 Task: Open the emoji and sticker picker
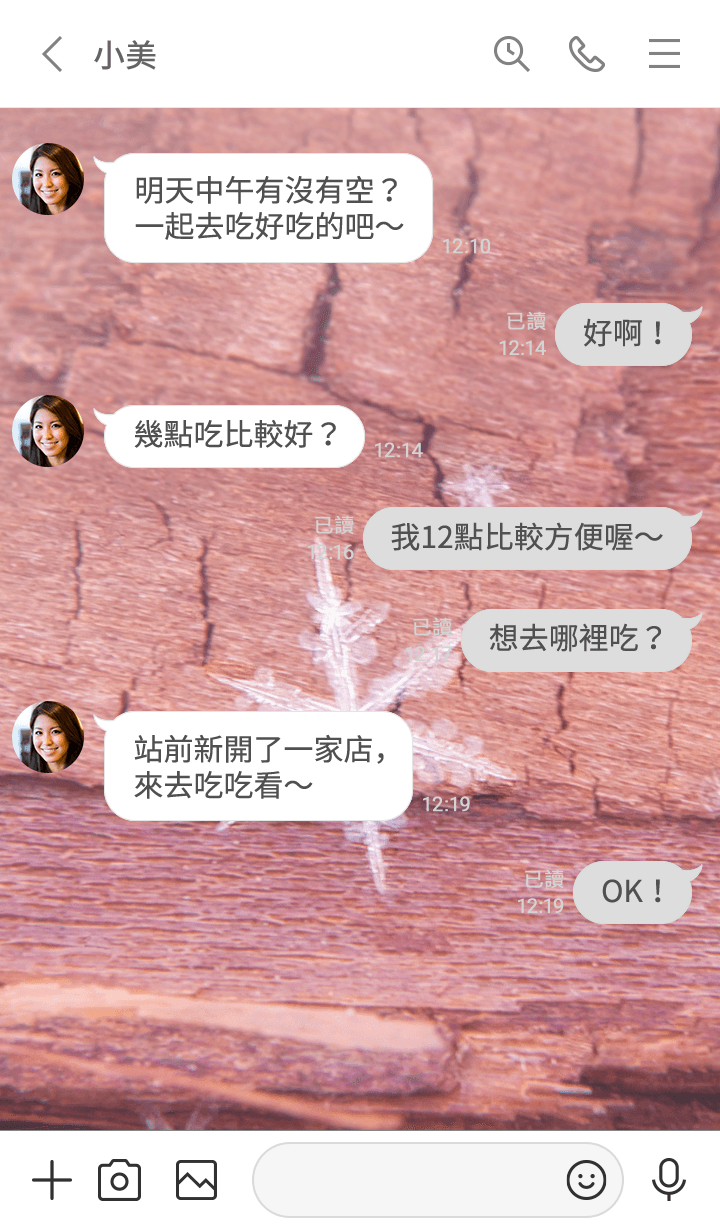[586, 1181]
